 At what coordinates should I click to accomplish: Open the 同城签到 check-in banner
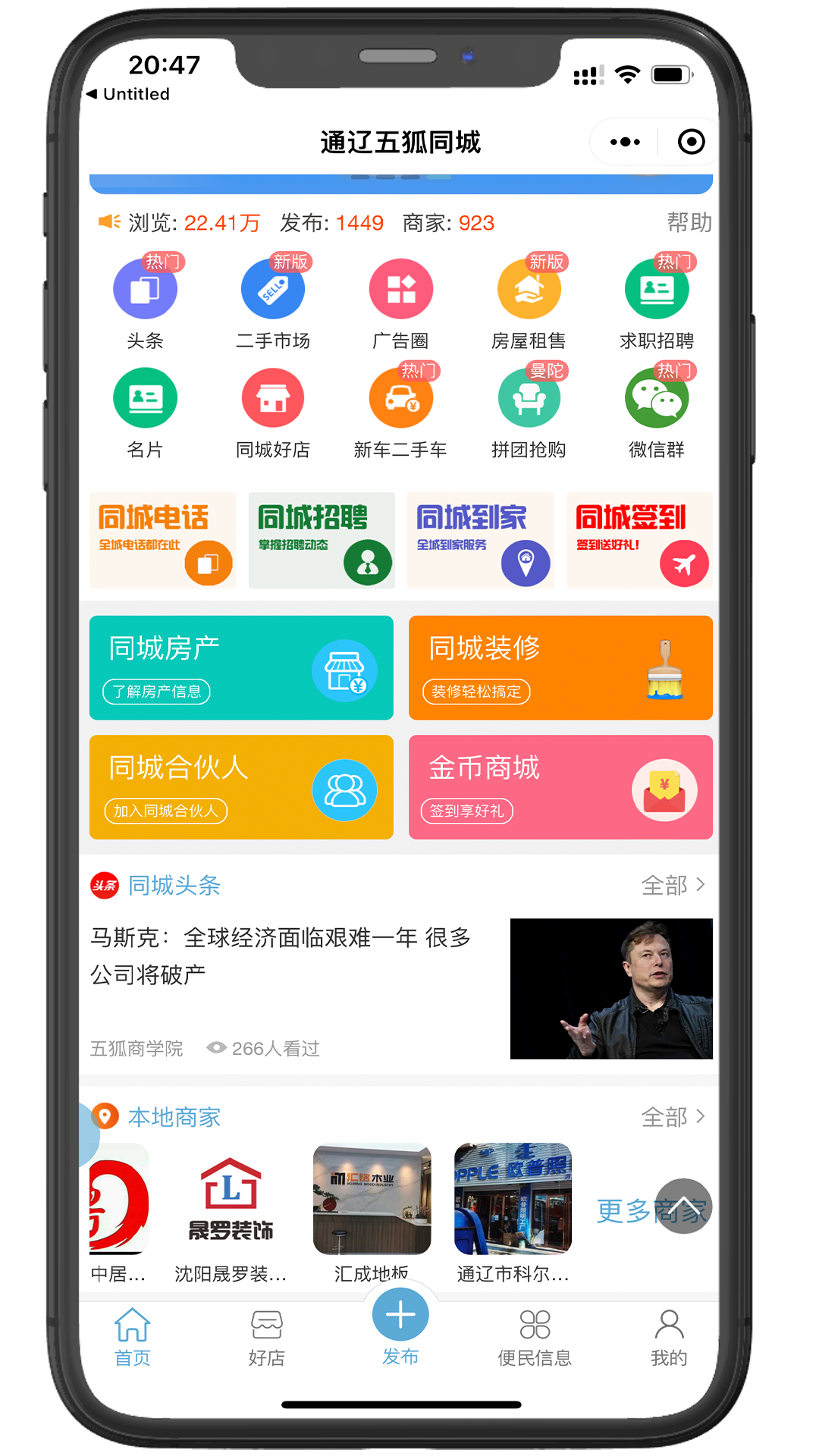[639, 540]
